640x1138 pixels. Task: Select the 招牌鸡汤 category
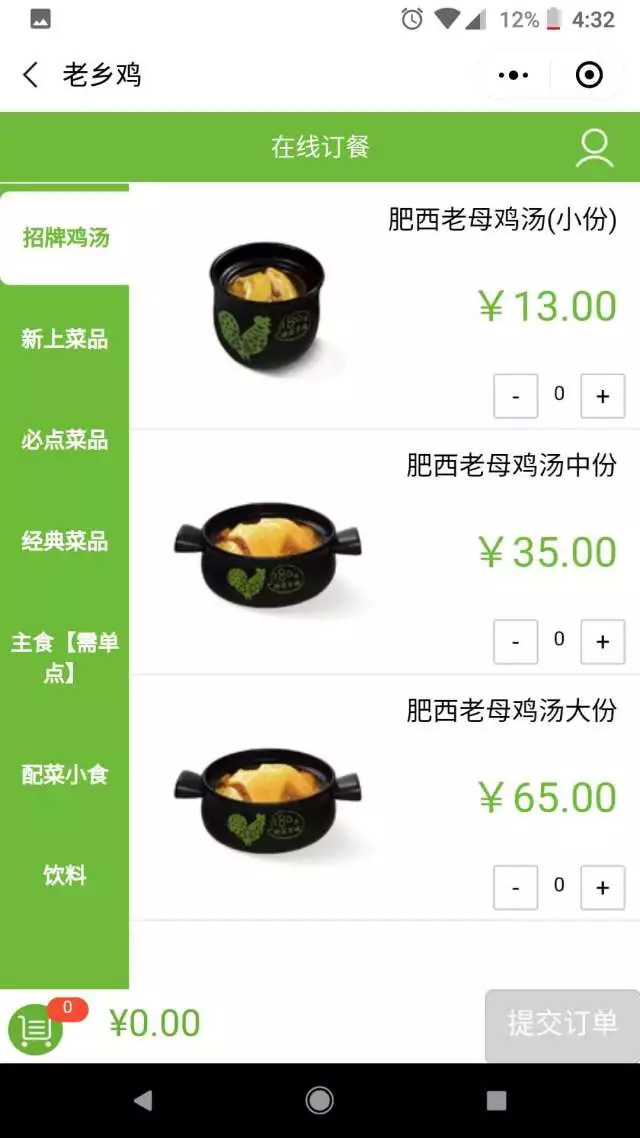coord(65,238)
